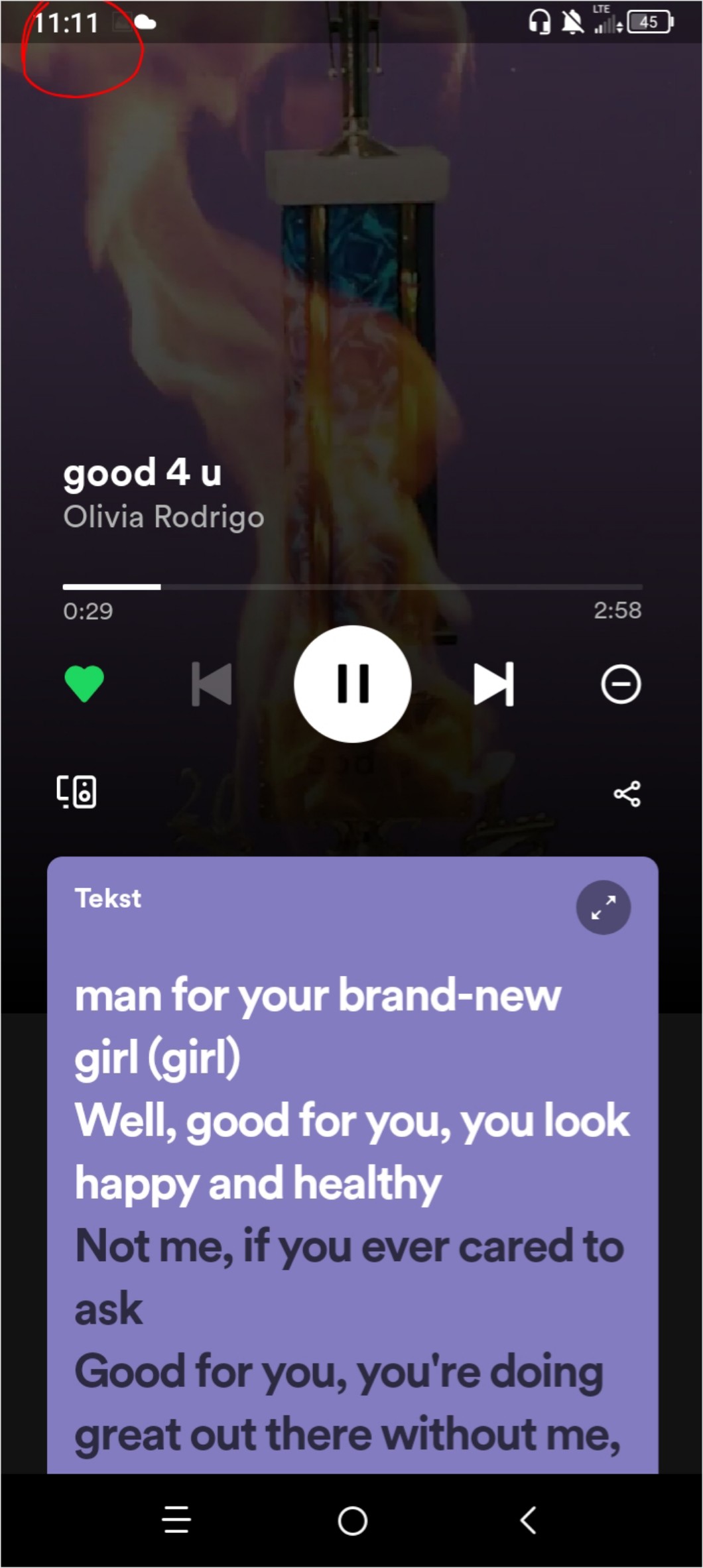
Task: Go back using the system back button
Action: [528, 1520]
